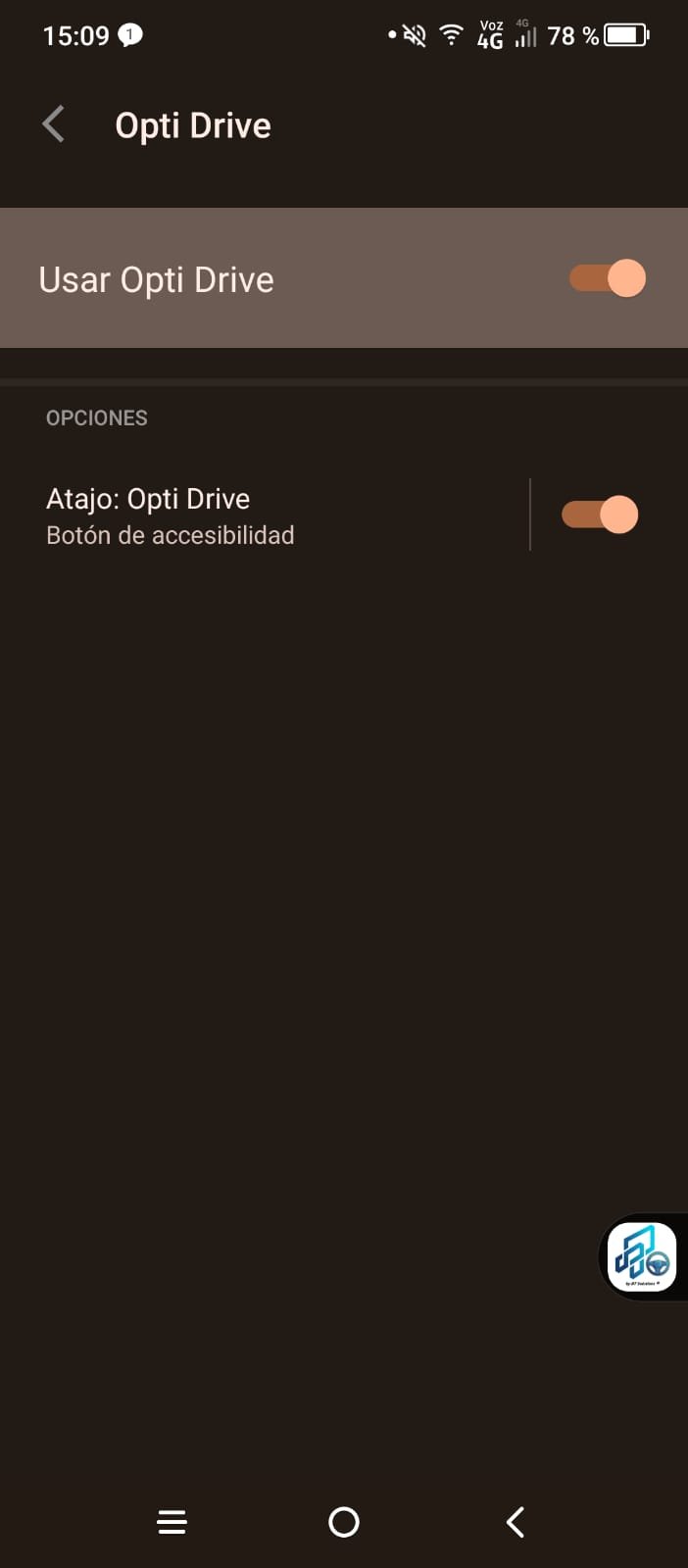Screen dimensions: 688x1568
Task: Open recent apps from navigation bar
Action: click(x=172, y=1522)
